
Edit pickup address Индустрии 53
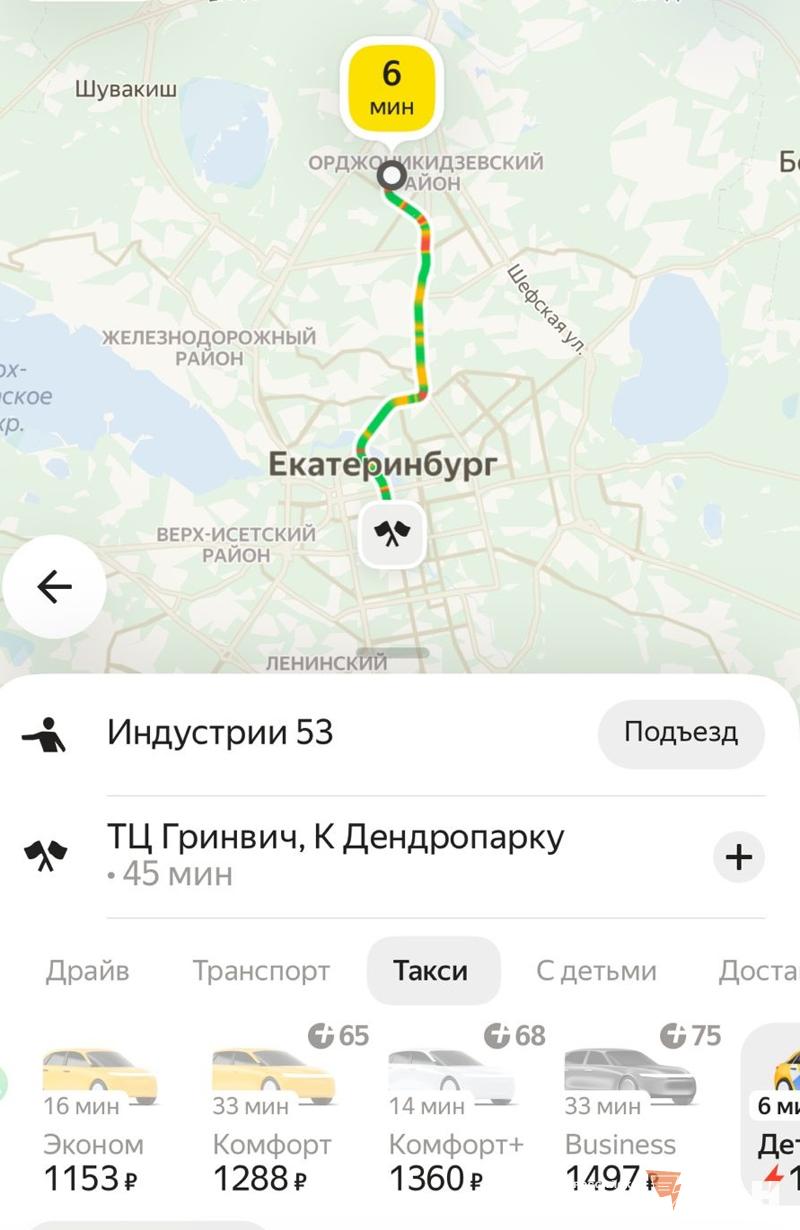(220, 733)
